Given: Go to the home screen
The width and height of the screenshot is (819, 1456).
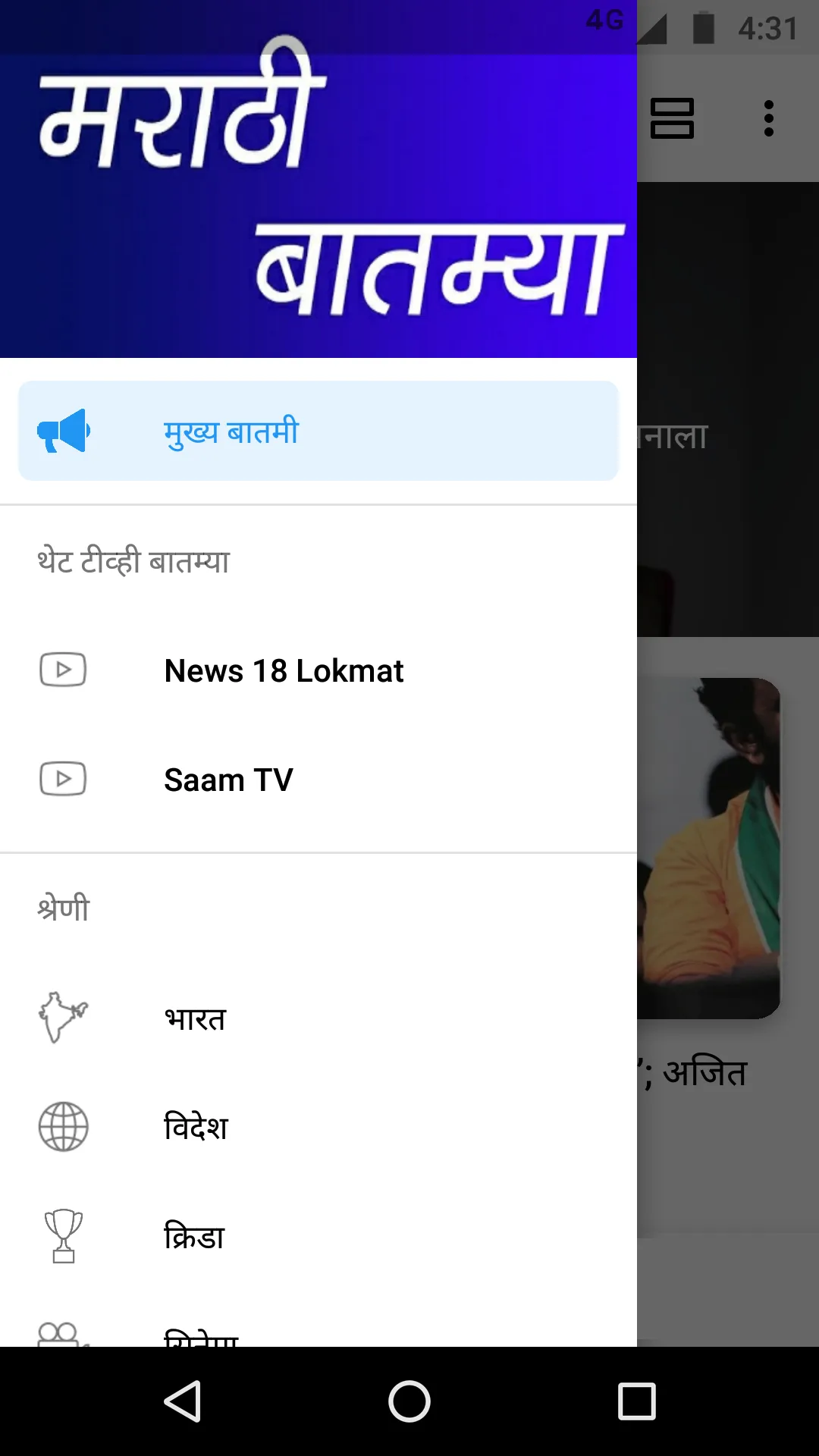Looking at the screenshot, I should point(409,1401).
